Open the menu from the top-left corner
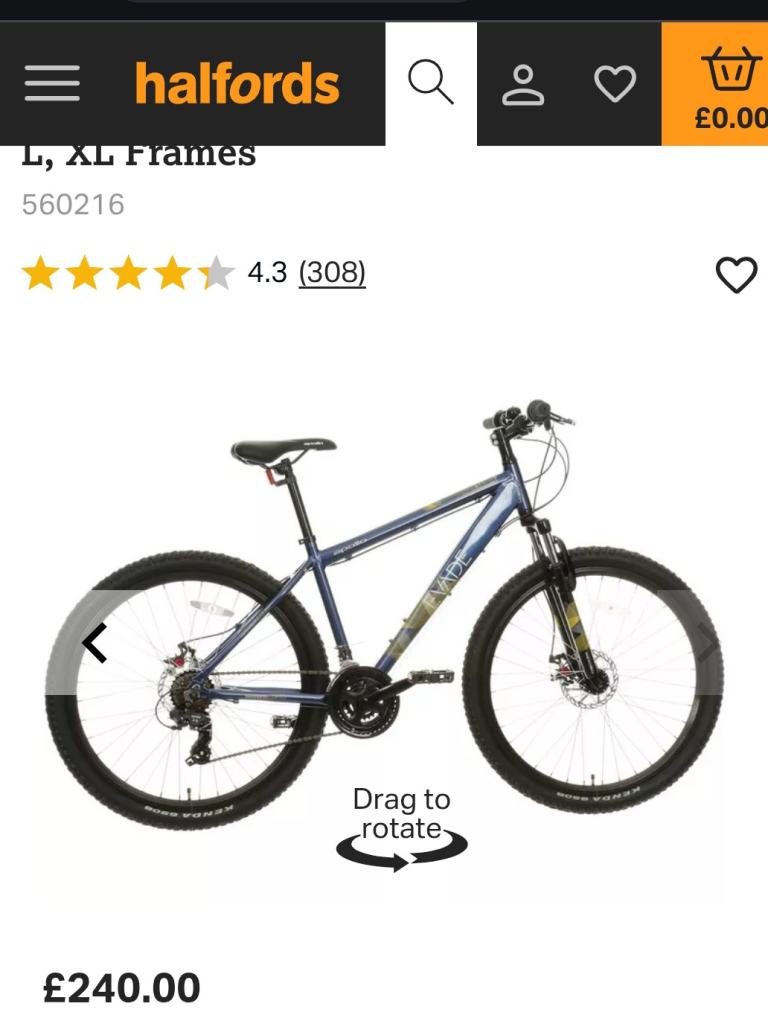The width and height of the screenshot is (768, 1015). [52, 84]
